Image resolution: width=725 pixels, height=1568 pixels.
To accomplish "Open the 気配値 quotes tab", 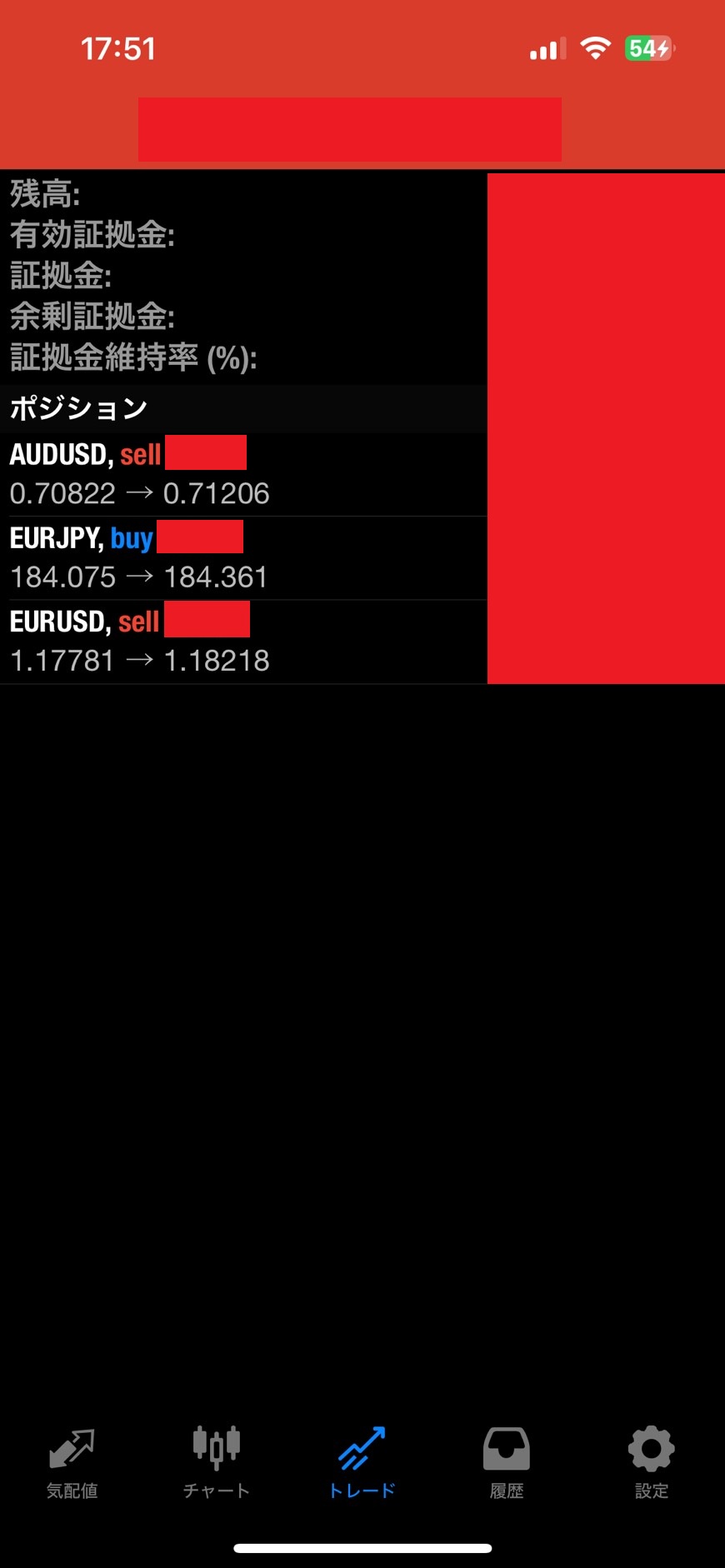I will pyautogui.click(x=72, y=1462).
